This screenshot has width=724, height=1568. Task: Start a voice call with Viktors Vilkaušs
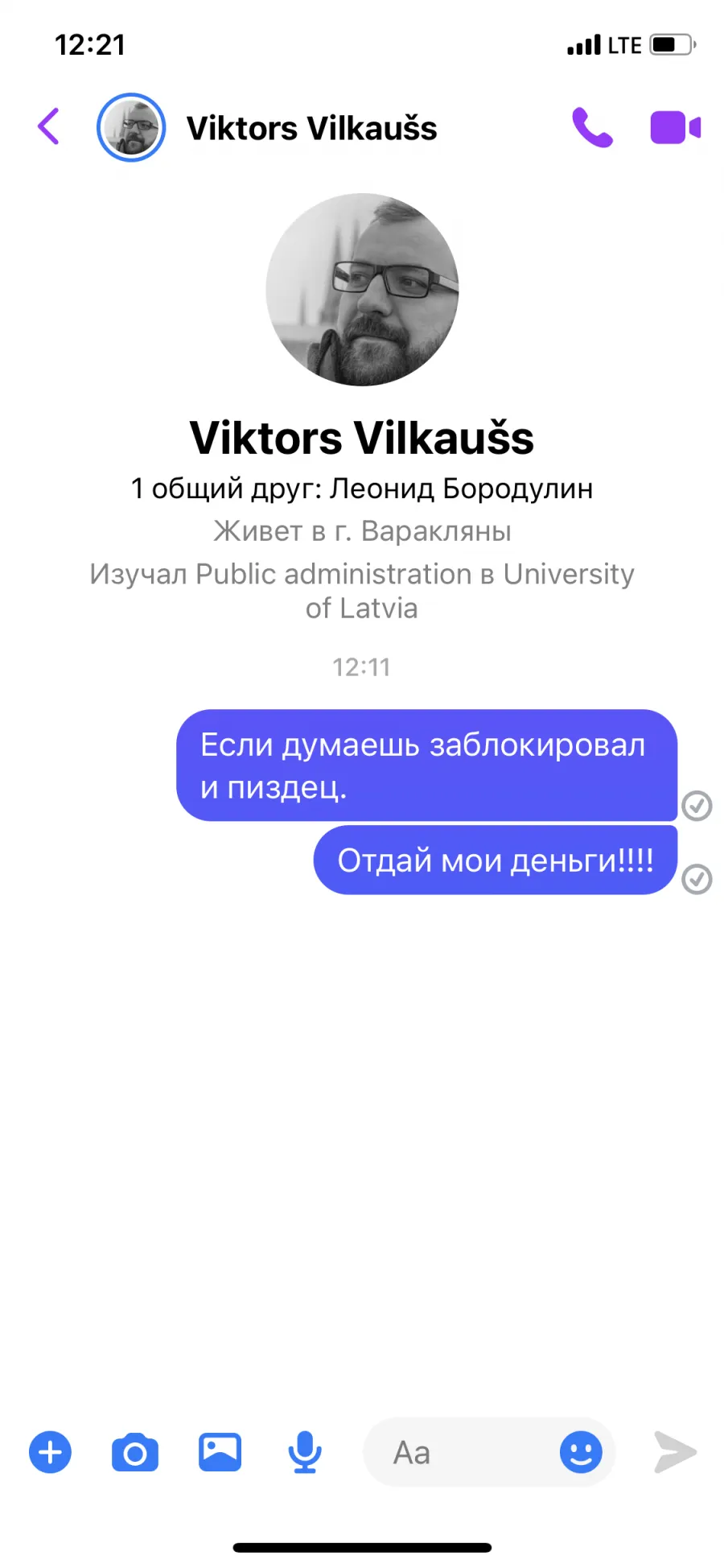592,127
